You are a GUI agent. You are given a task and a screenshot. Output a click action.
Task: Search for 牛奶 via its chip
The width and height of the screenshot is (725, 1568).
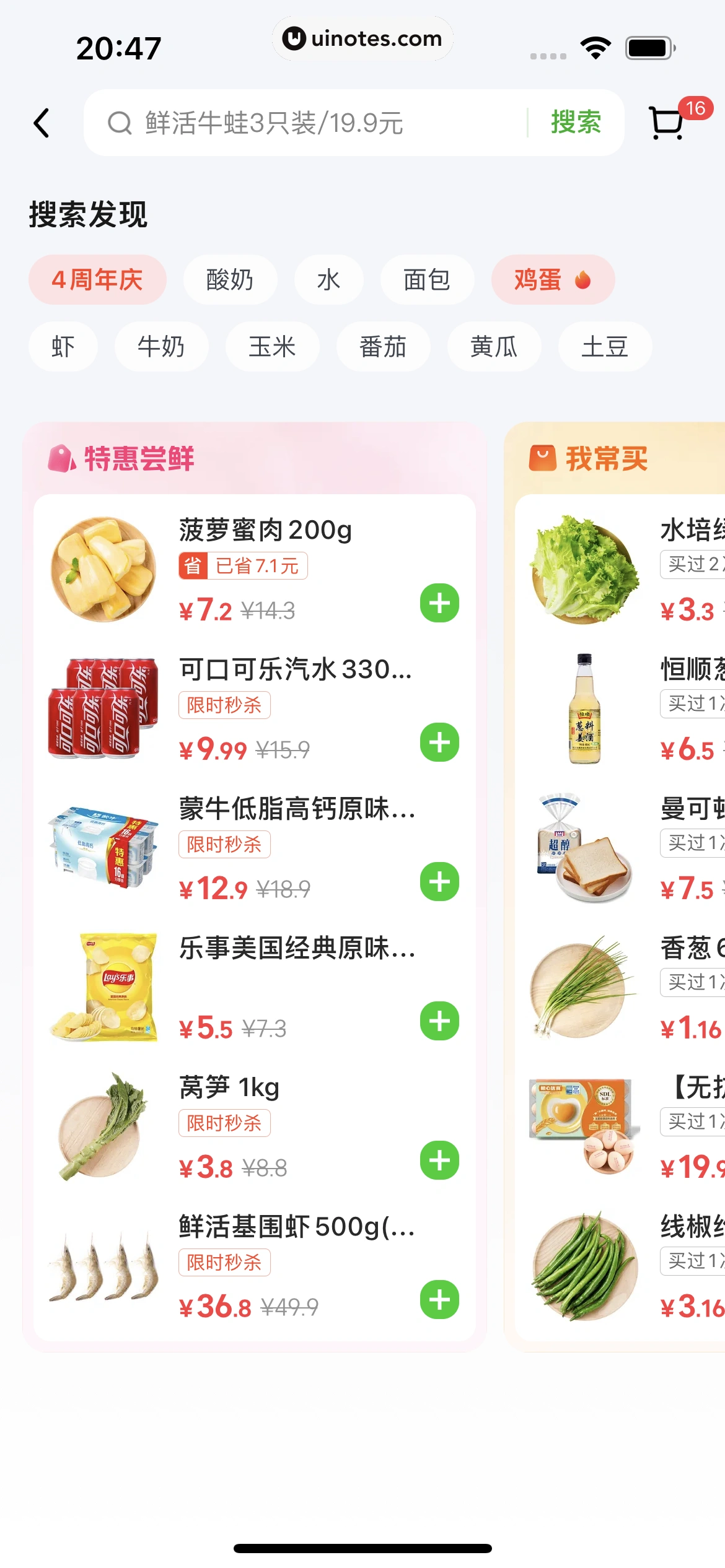(161, 347)
